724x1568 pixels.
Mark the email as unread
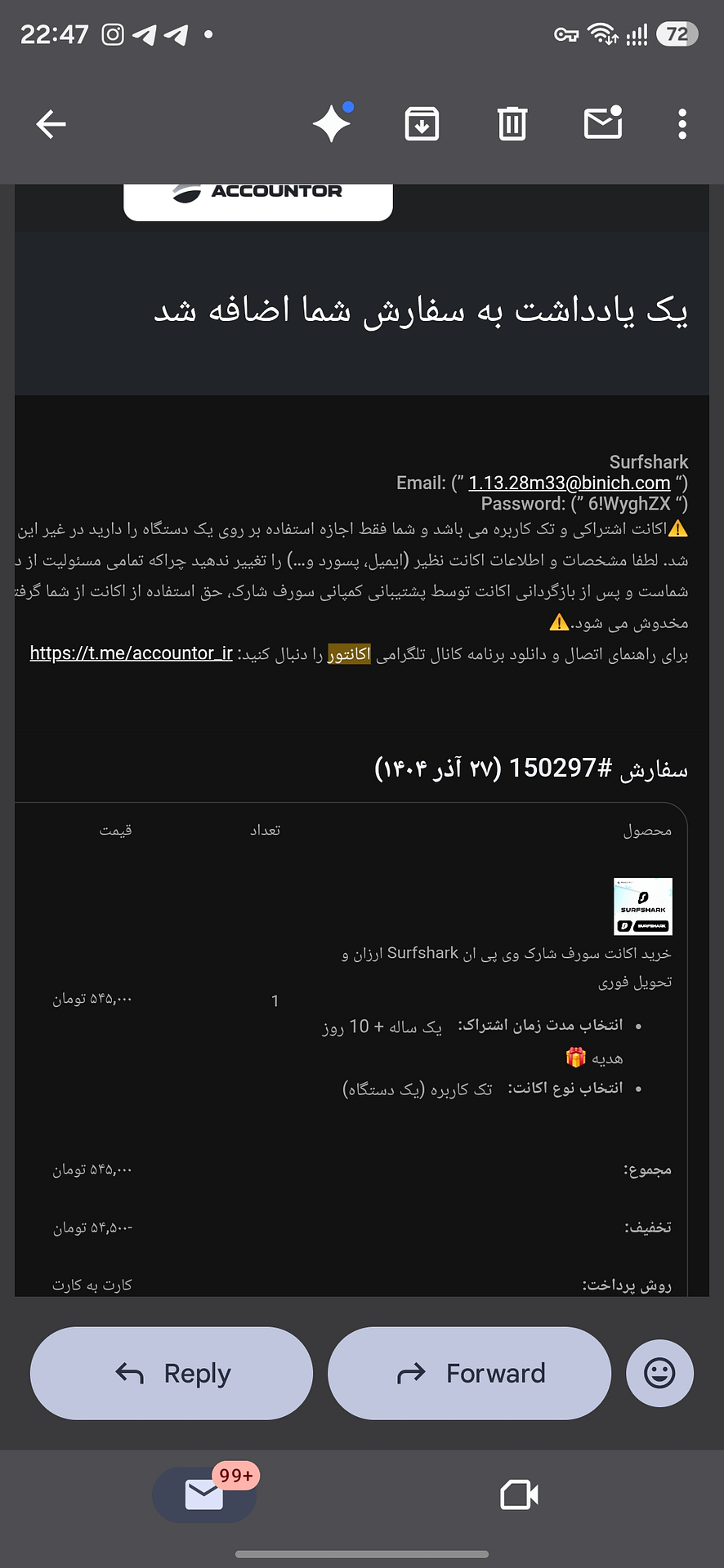coord(603,123)
